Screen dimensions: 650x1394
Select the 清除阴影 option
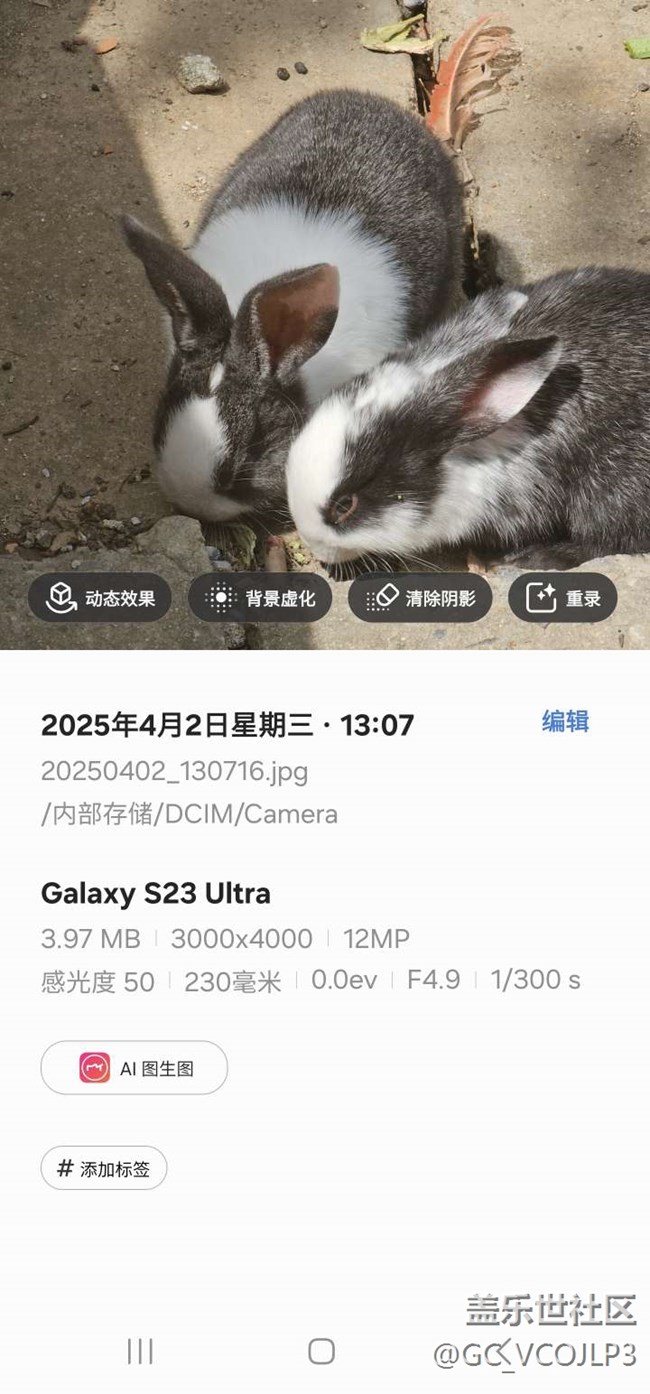(420, 598)
